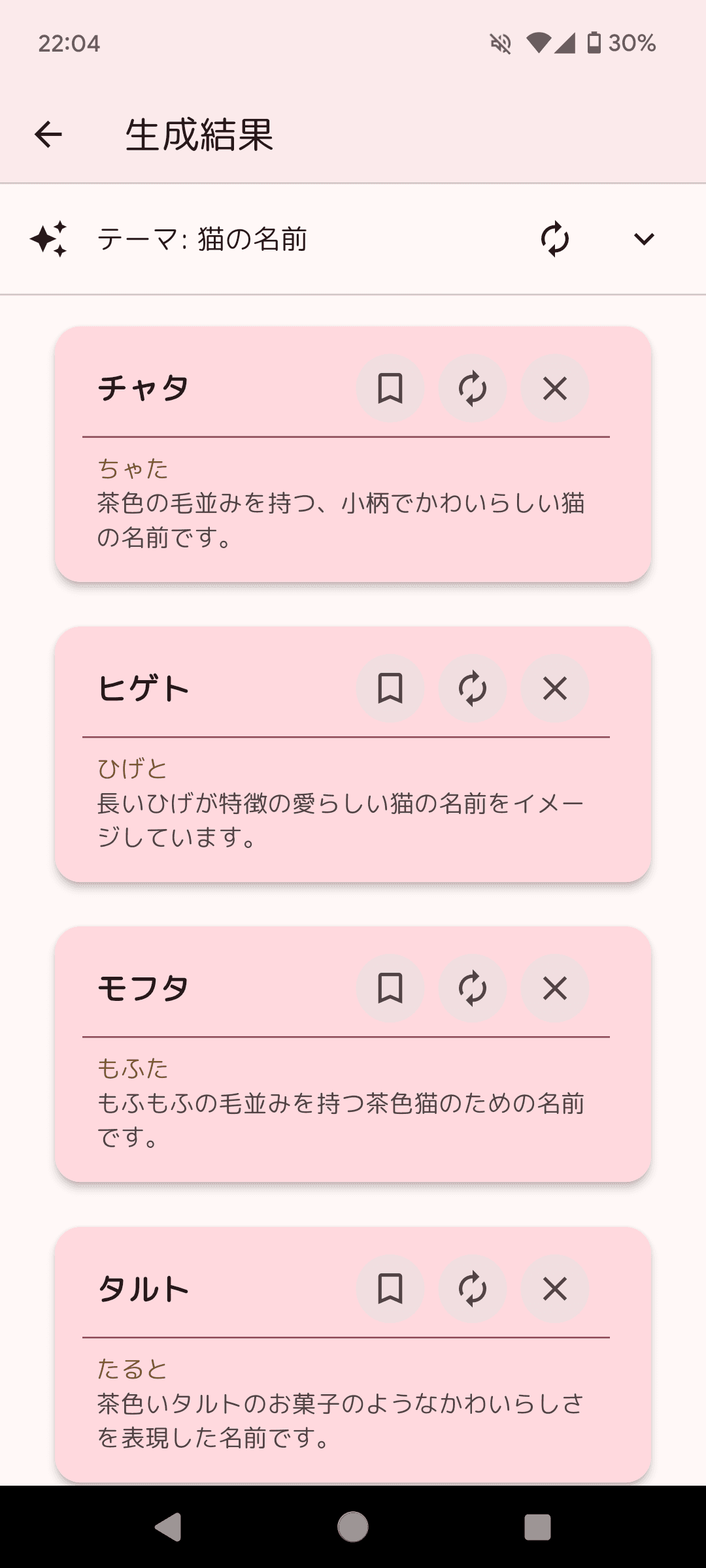Toggle bookmark on the ヒゲト card
This screenshot has width=706, height=1568.
click(x=390, y=689)
